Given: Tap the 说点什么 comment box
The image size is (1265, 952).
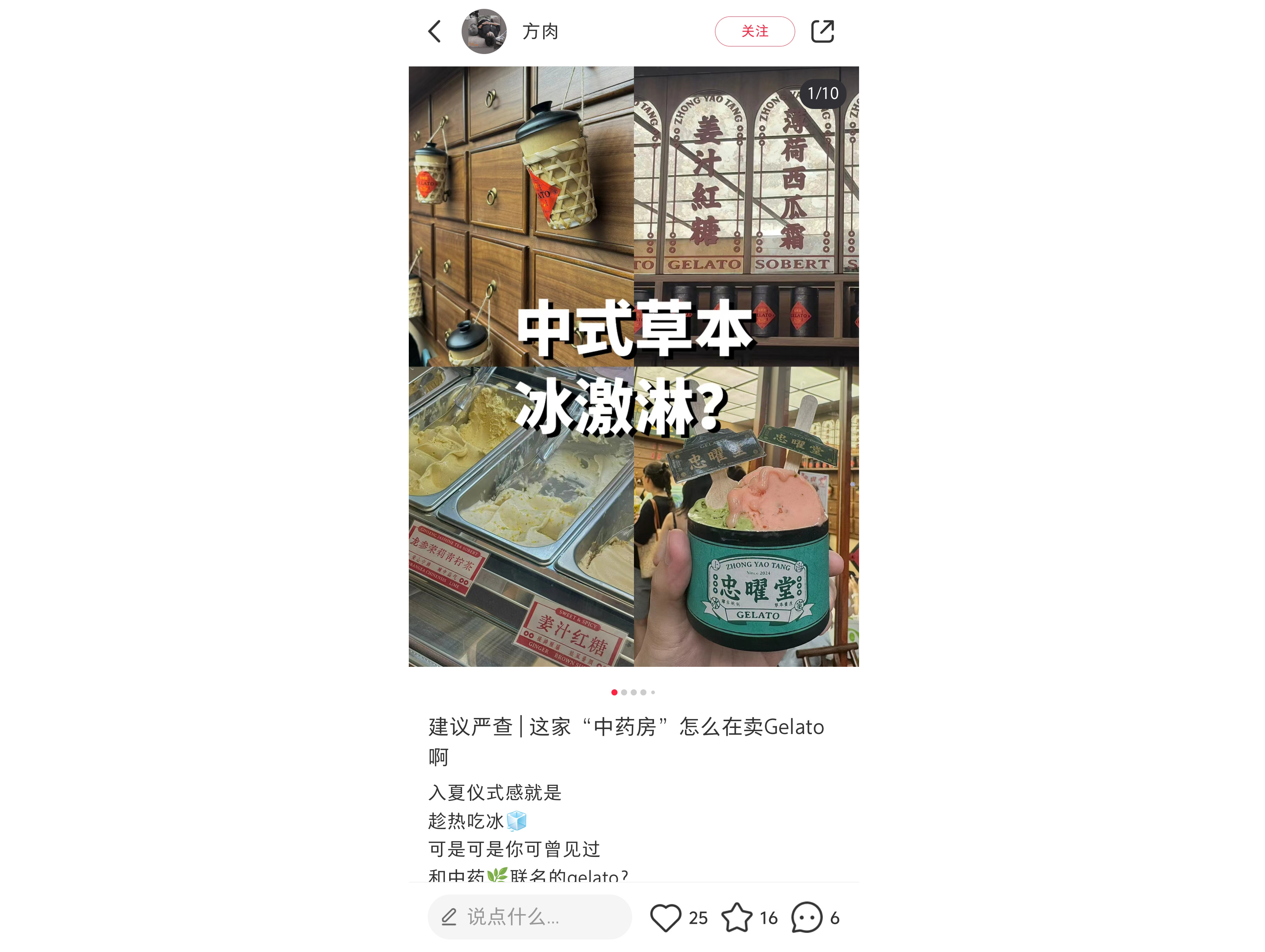Looking at the screenshot, I should tap(529, 917).
